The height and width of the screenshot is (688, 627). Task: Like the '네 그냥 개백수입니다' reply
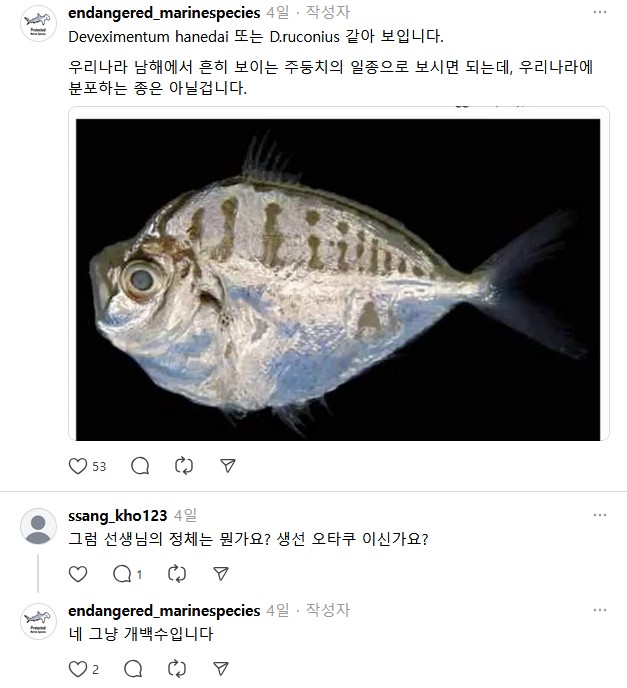(x=78, y=669)
